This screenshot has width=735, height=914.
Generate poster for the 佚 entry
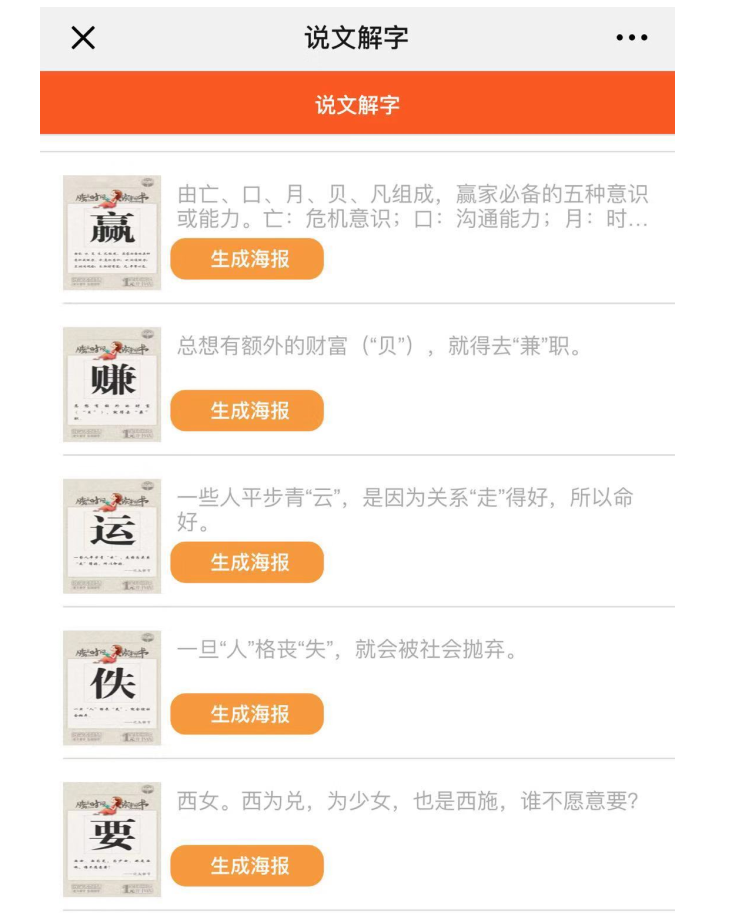pos(247,714)
